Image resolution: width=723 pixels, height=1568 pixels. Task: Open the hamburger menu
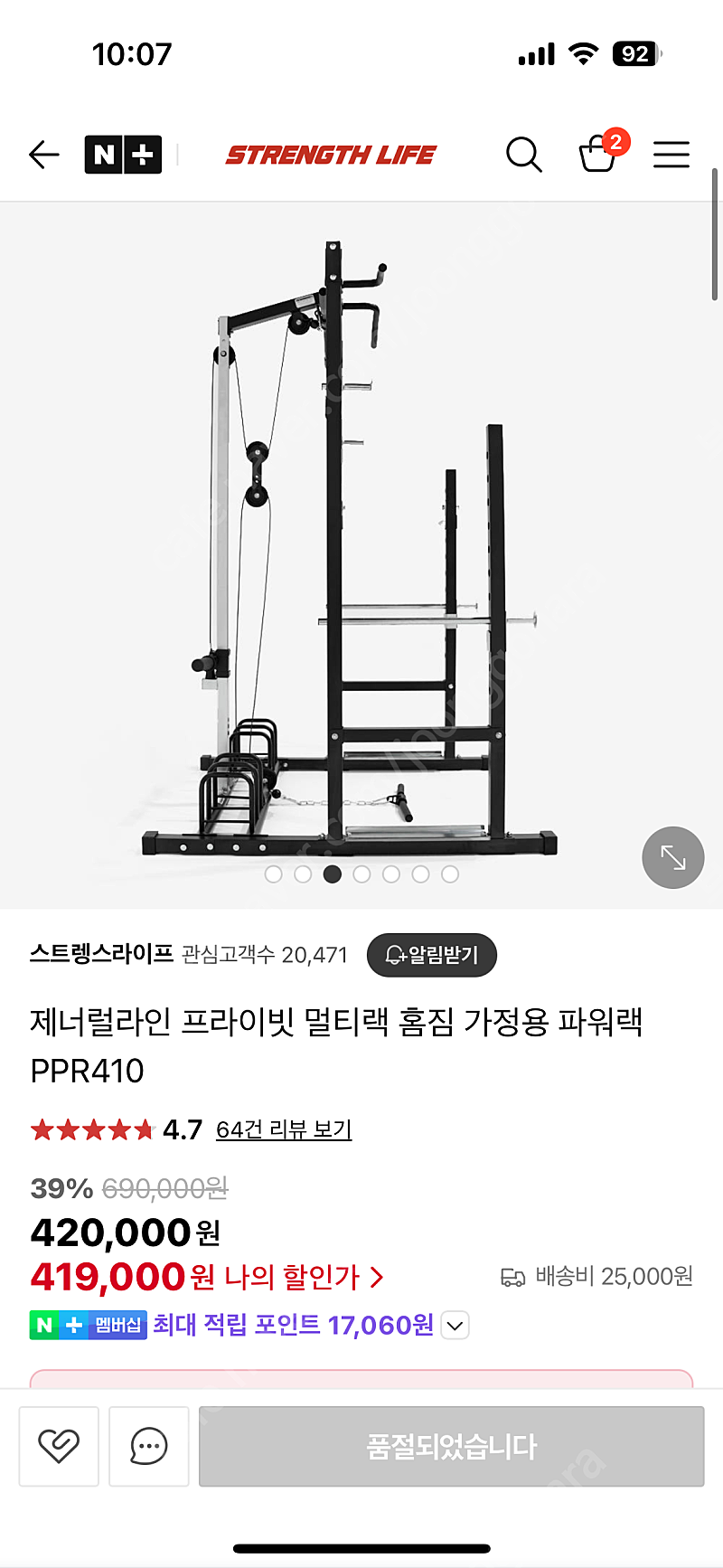pos(671,155)
